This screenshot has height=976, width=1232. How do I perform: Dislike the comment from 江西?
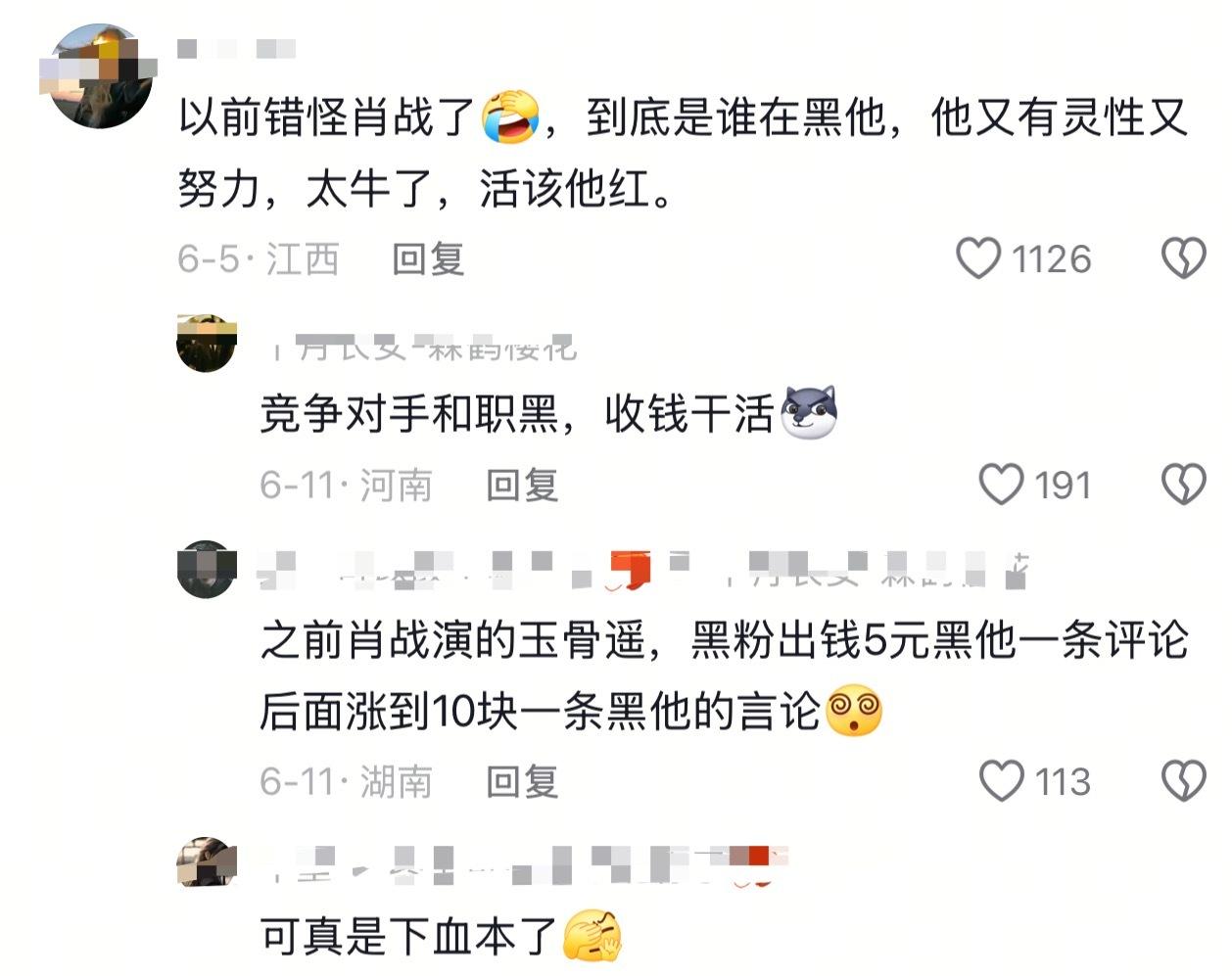coord(1183,258)
